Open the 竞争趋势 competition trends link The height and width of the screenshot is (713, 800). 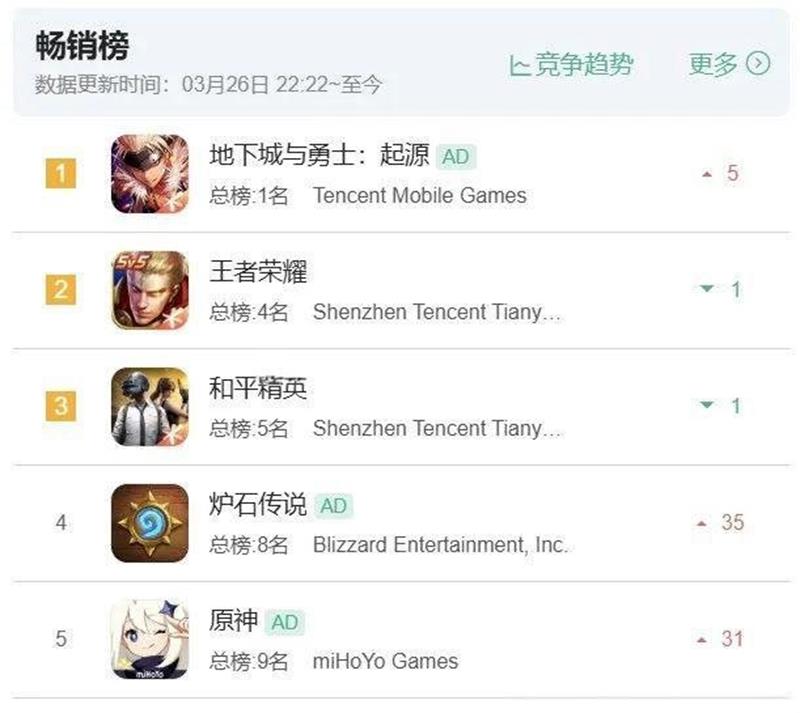pos(571,65)
